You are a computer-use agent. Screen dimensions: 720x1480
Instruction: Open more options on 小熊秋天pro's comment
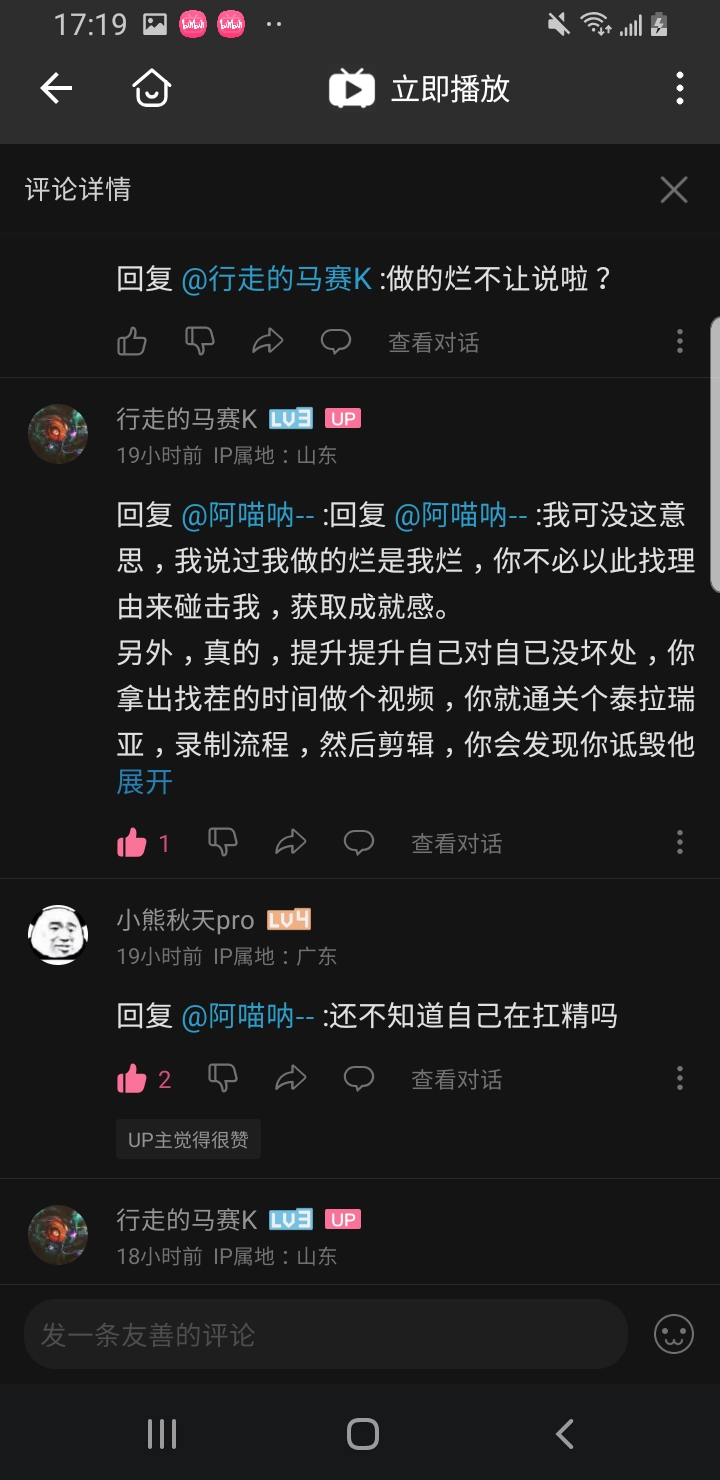[680, 1078]
